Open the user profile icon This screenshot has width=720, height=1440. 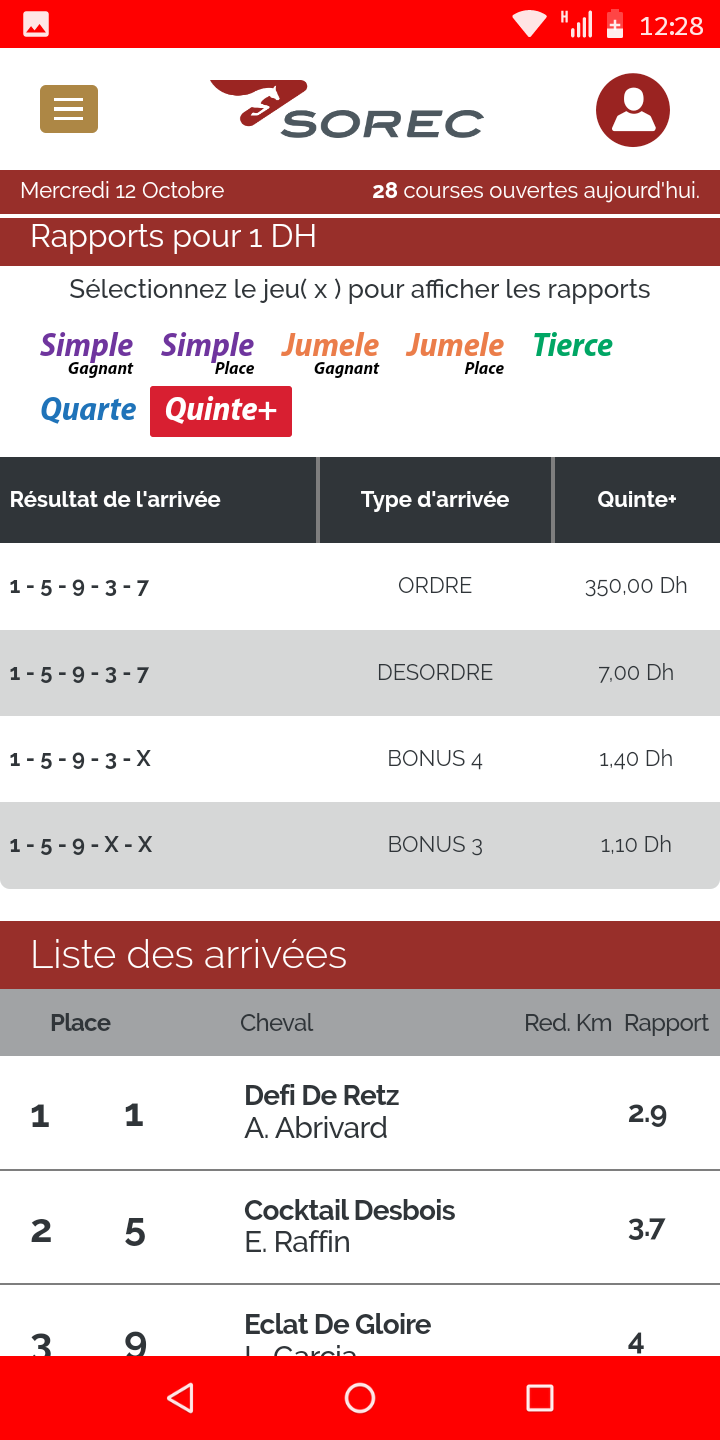click(633, 110)
